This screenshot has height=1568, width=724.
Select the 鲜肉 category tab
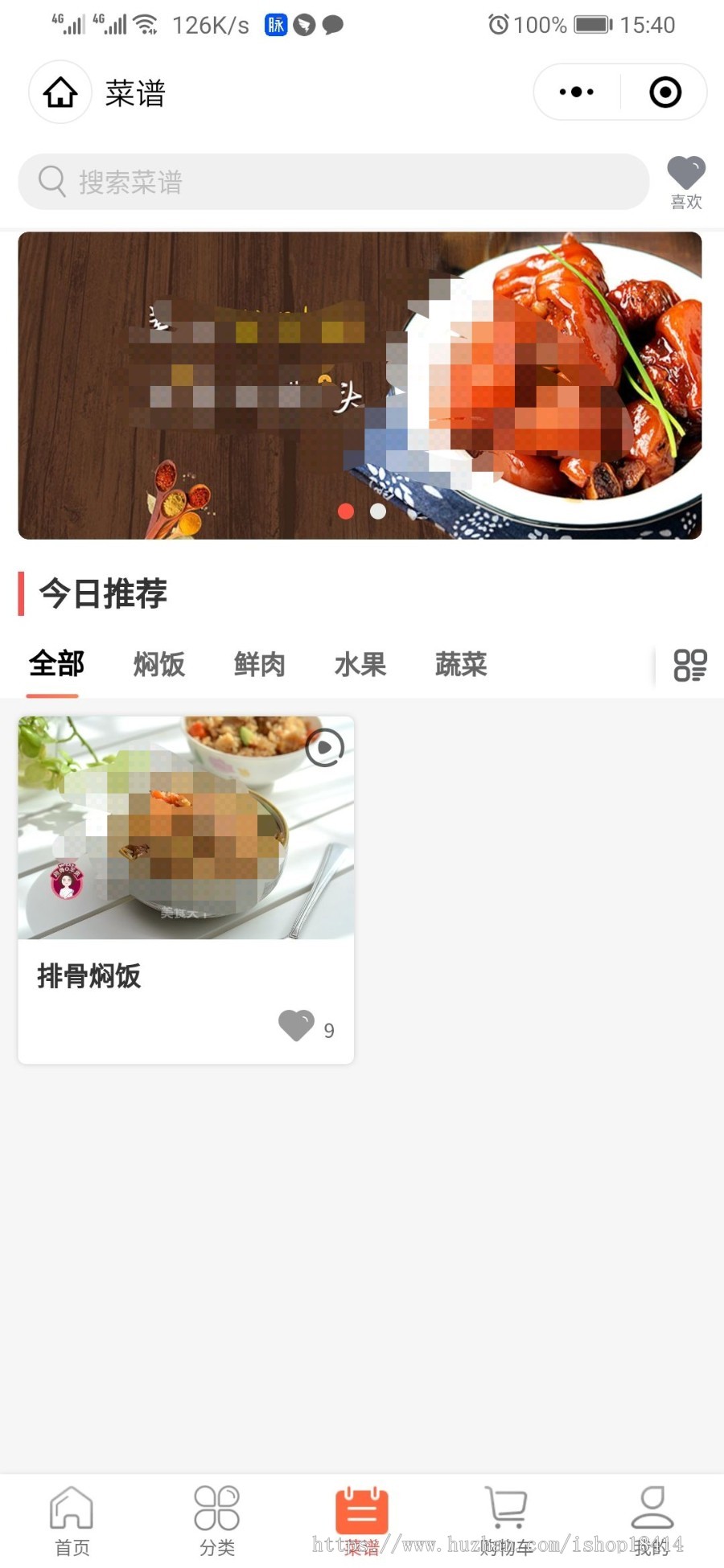pos(259,665)
